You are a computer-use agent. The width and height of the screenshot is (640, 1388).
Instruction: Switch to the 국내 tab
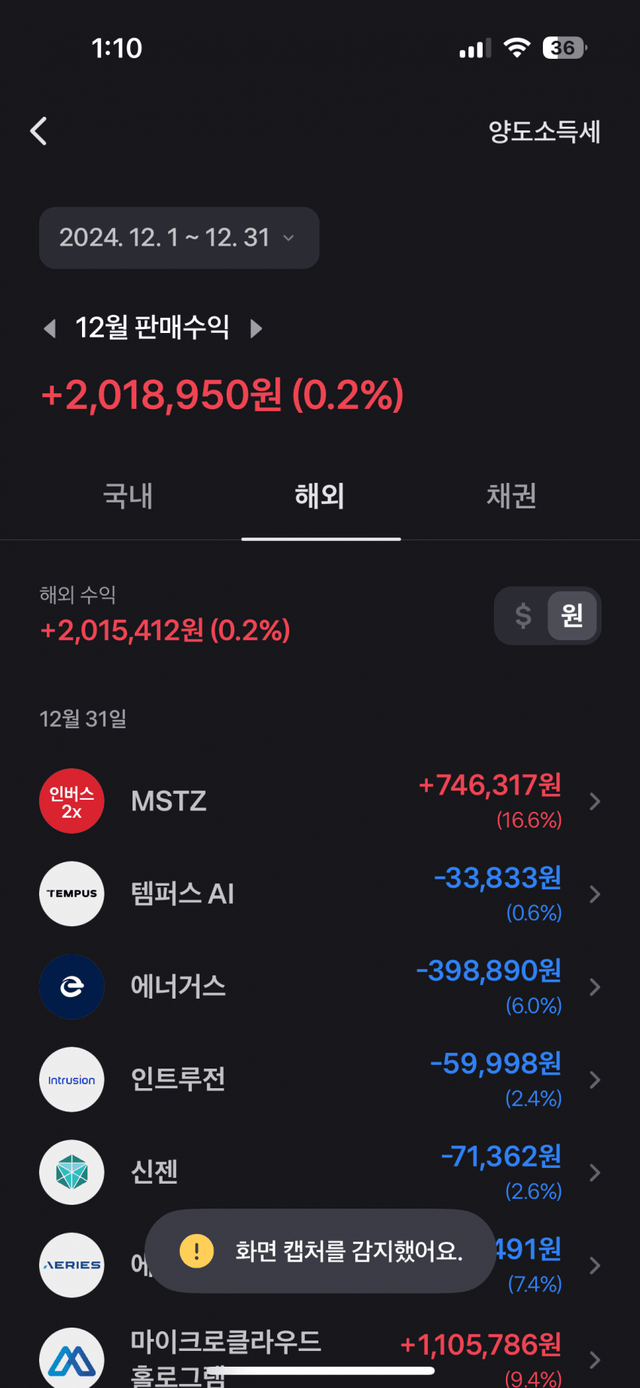(x=128, y=496)
